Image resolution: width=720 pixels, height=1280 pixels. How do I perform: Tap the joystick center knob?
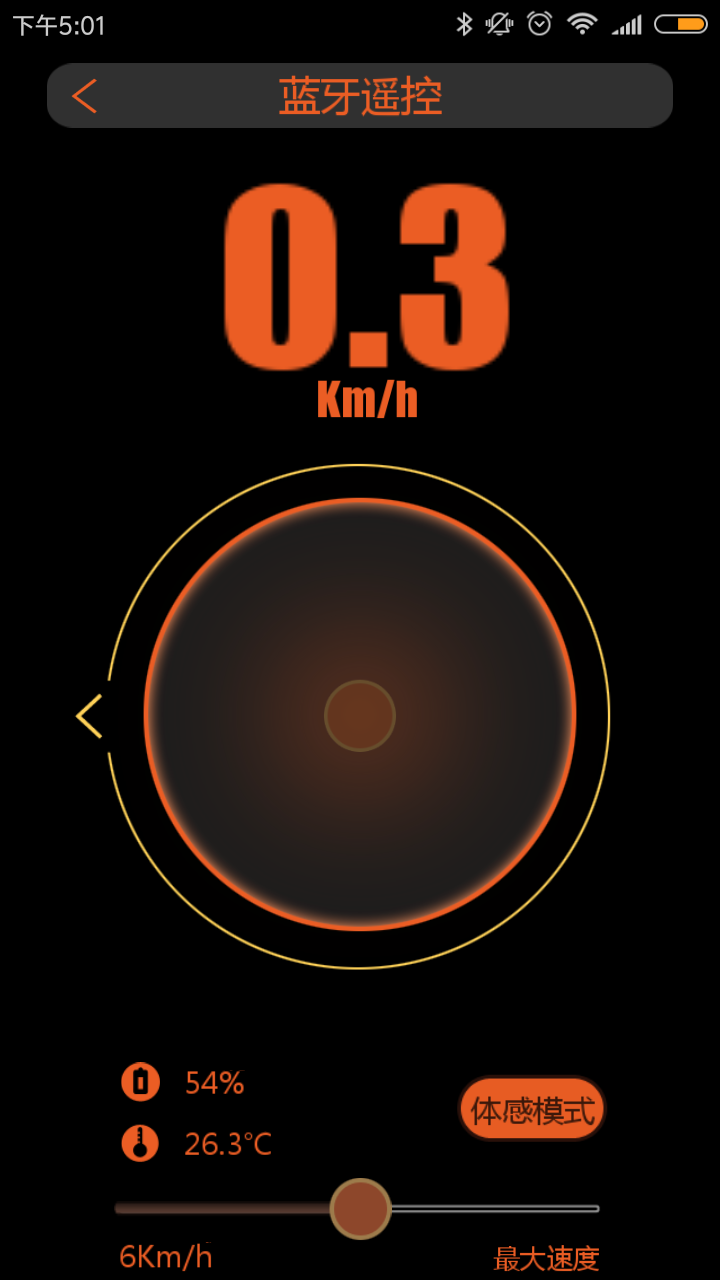(x=360, y=716)
